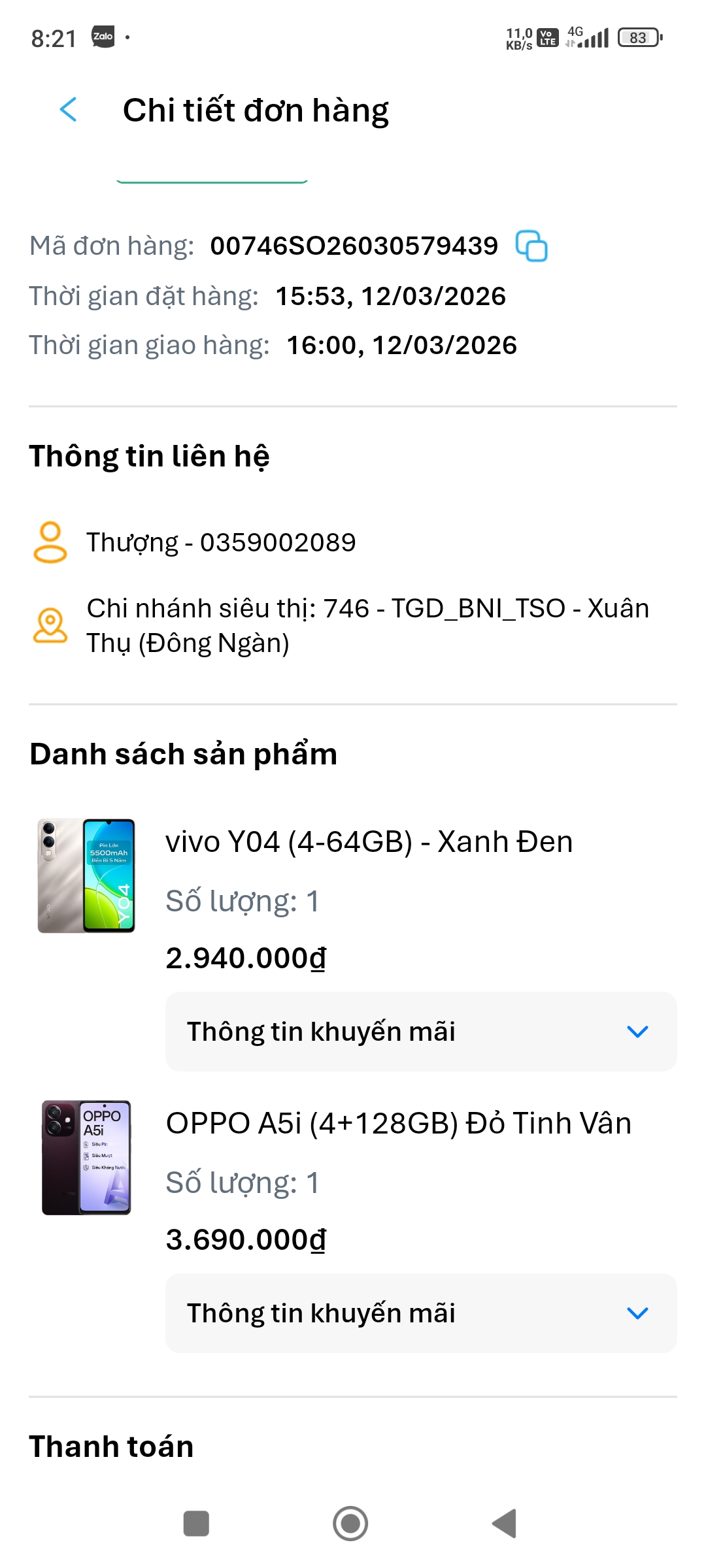Open the vivo Y04 product image

[x=86, y=875]
